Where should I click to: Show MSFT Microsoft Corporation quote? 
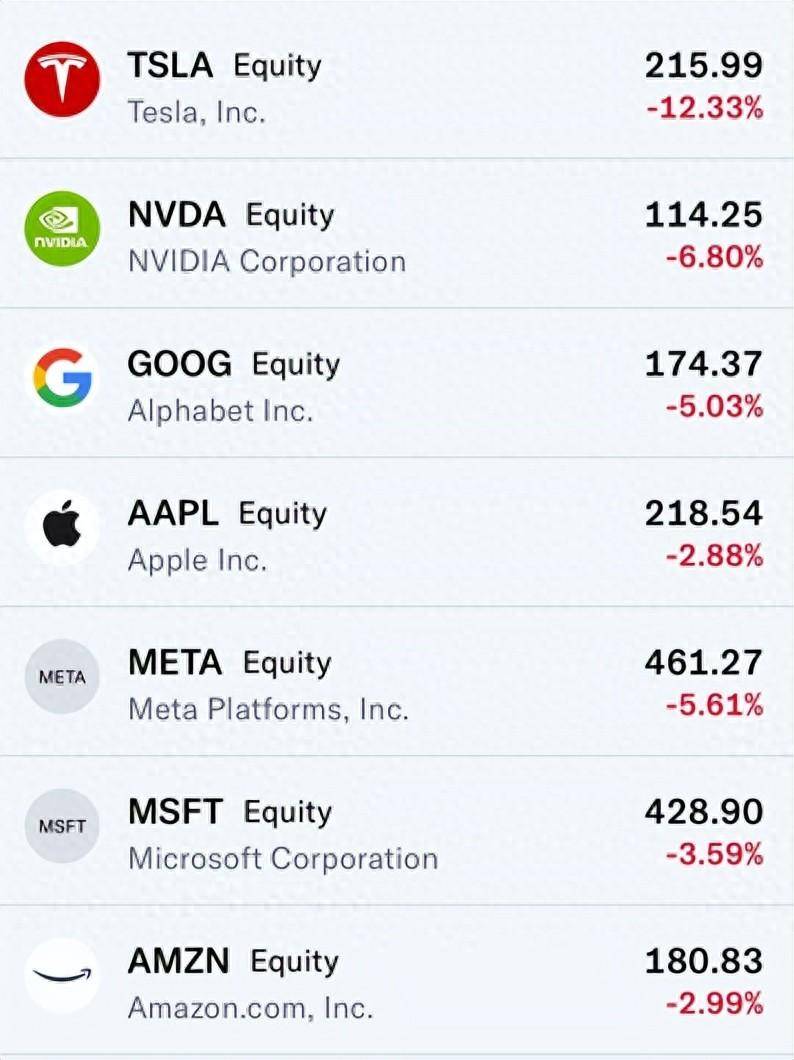396,832
